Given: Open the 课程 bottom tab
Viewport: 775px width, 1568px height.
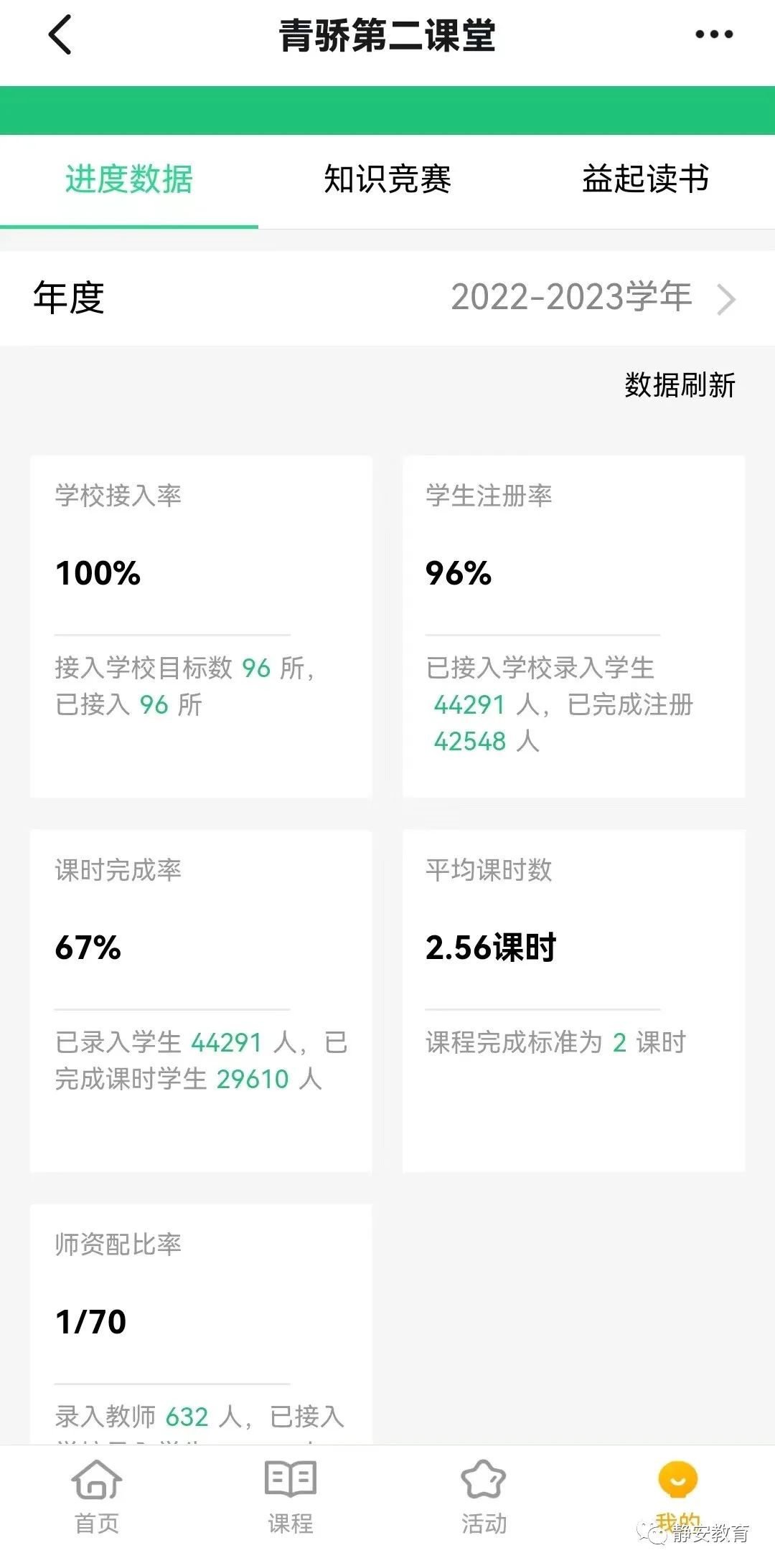Looking at the screenshot, I should pyautogui.click(x=291, y=1496).
